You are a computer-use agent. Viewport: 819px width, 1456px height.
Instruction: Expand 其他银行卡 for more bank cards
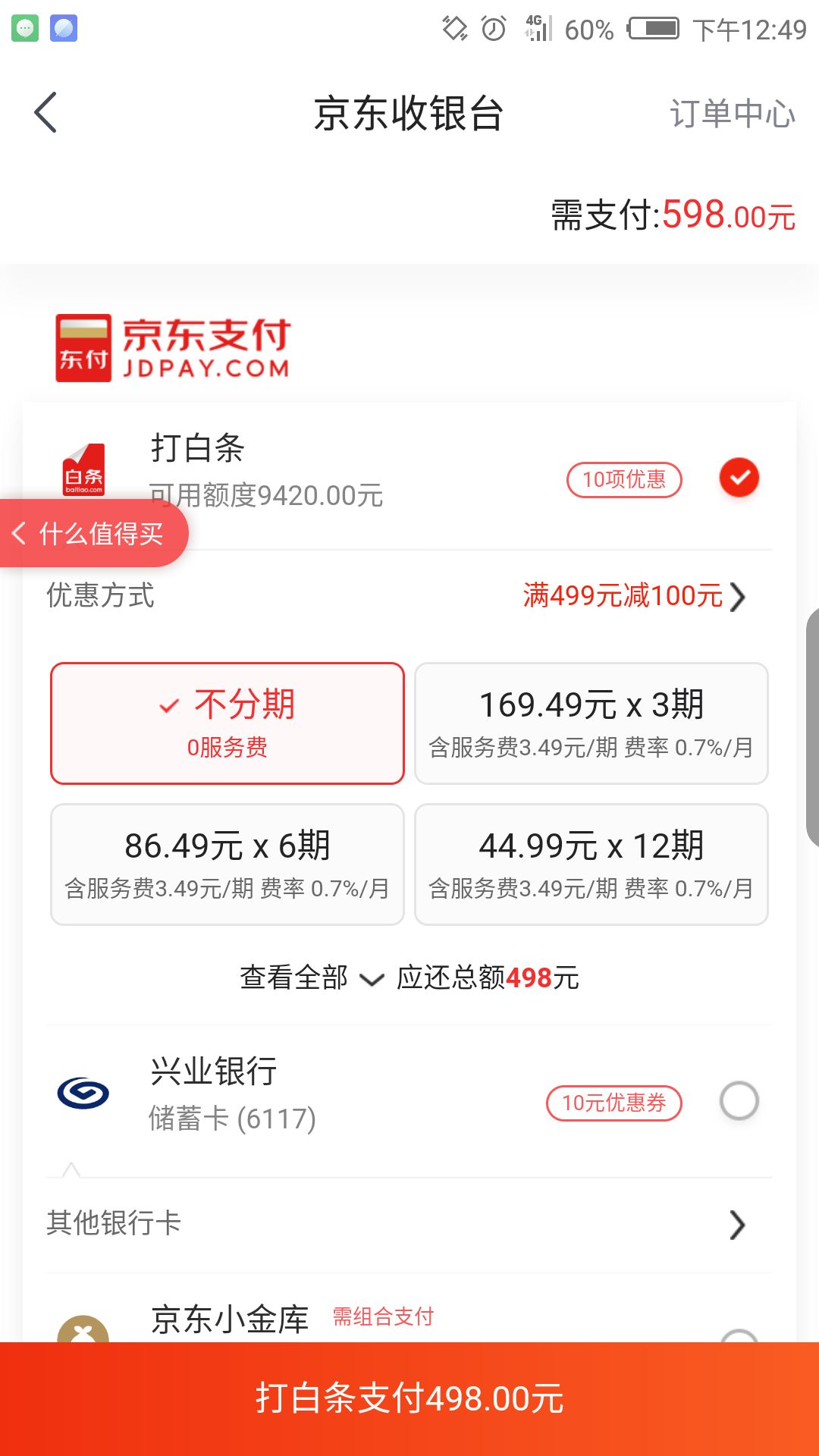(409, 1223)
